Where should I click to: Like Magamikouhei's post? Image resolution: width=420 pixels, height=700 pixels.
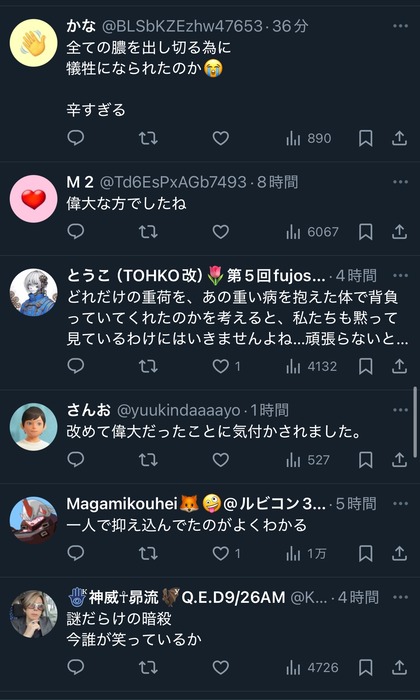pos(220,554)
